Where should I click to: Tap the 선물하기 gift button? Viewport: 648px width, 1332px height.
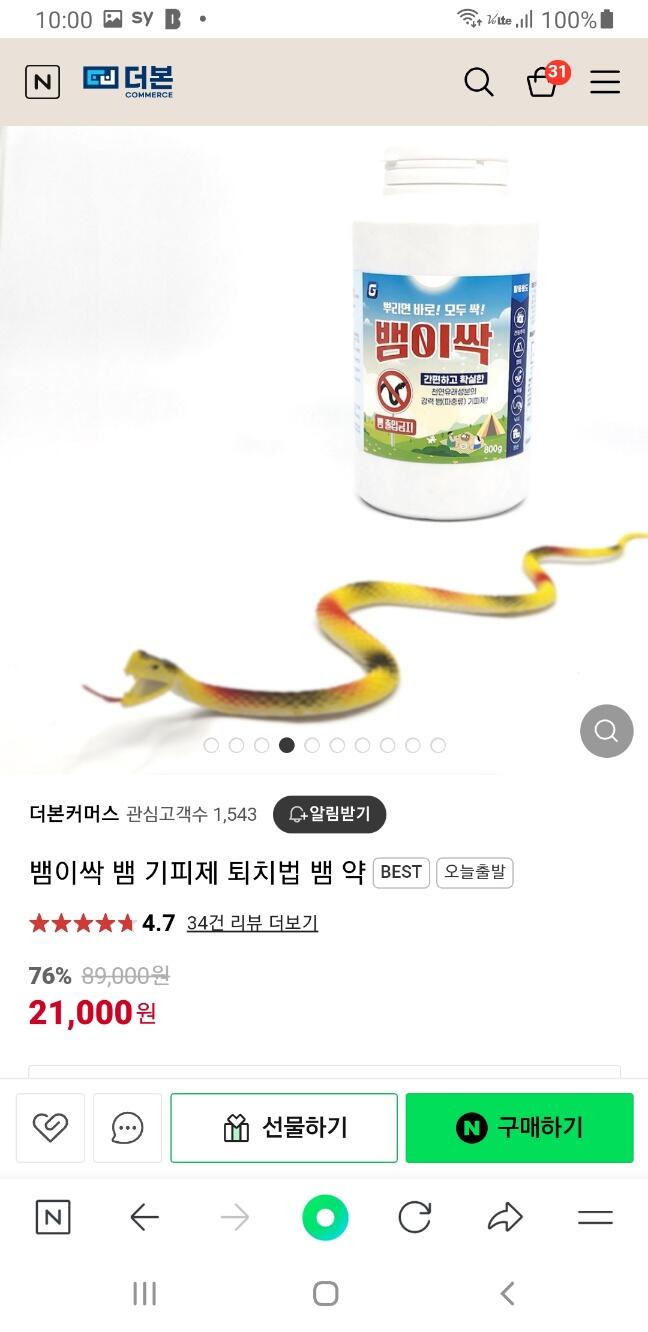(x=284, y=1128)
